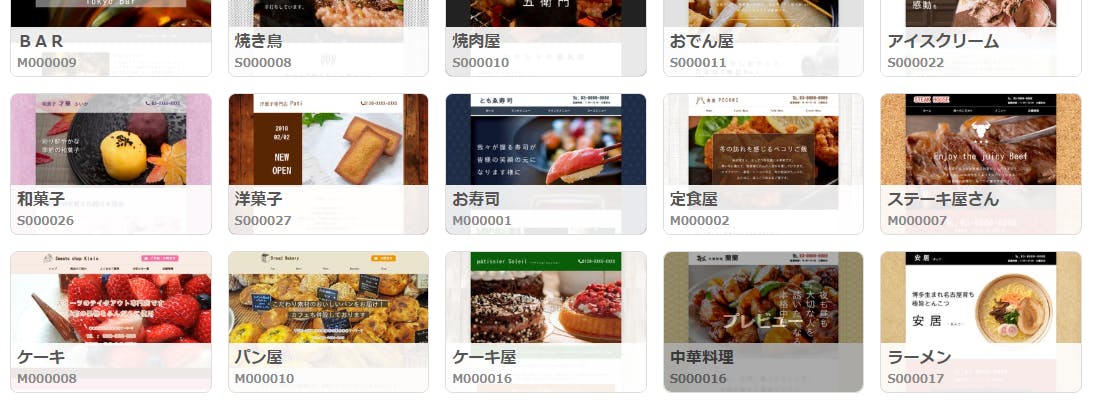Screen dimensions: 1102x409
Task: Open the 定食屋 template card
Action: [x=763, y=163]
